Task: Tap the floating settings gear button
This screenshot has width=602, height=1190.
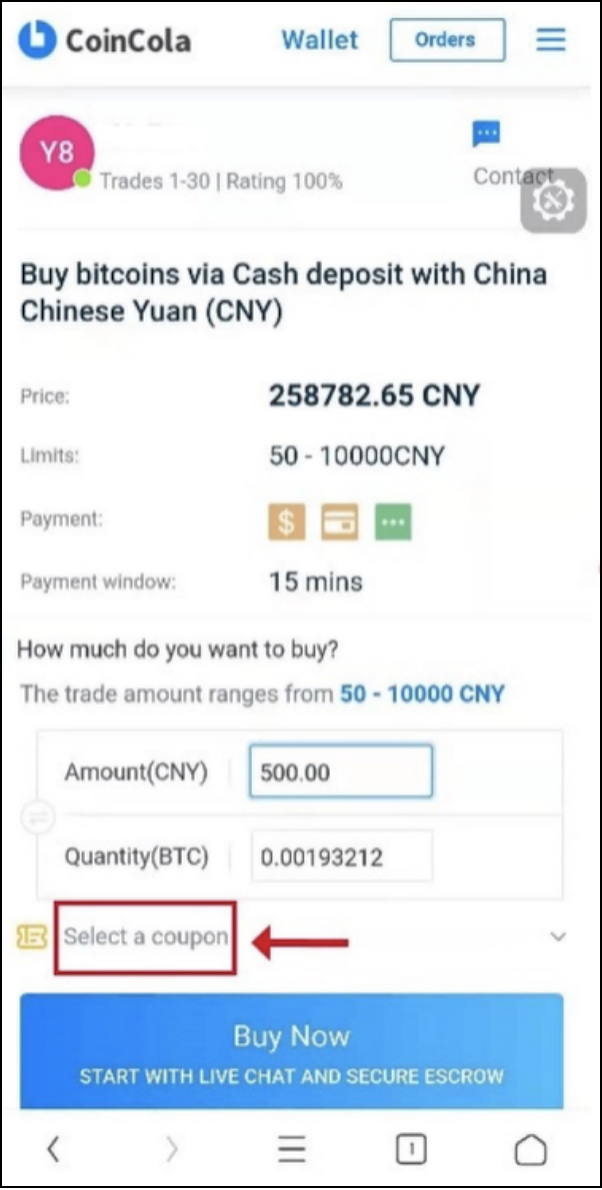Action: coord(553,200)
